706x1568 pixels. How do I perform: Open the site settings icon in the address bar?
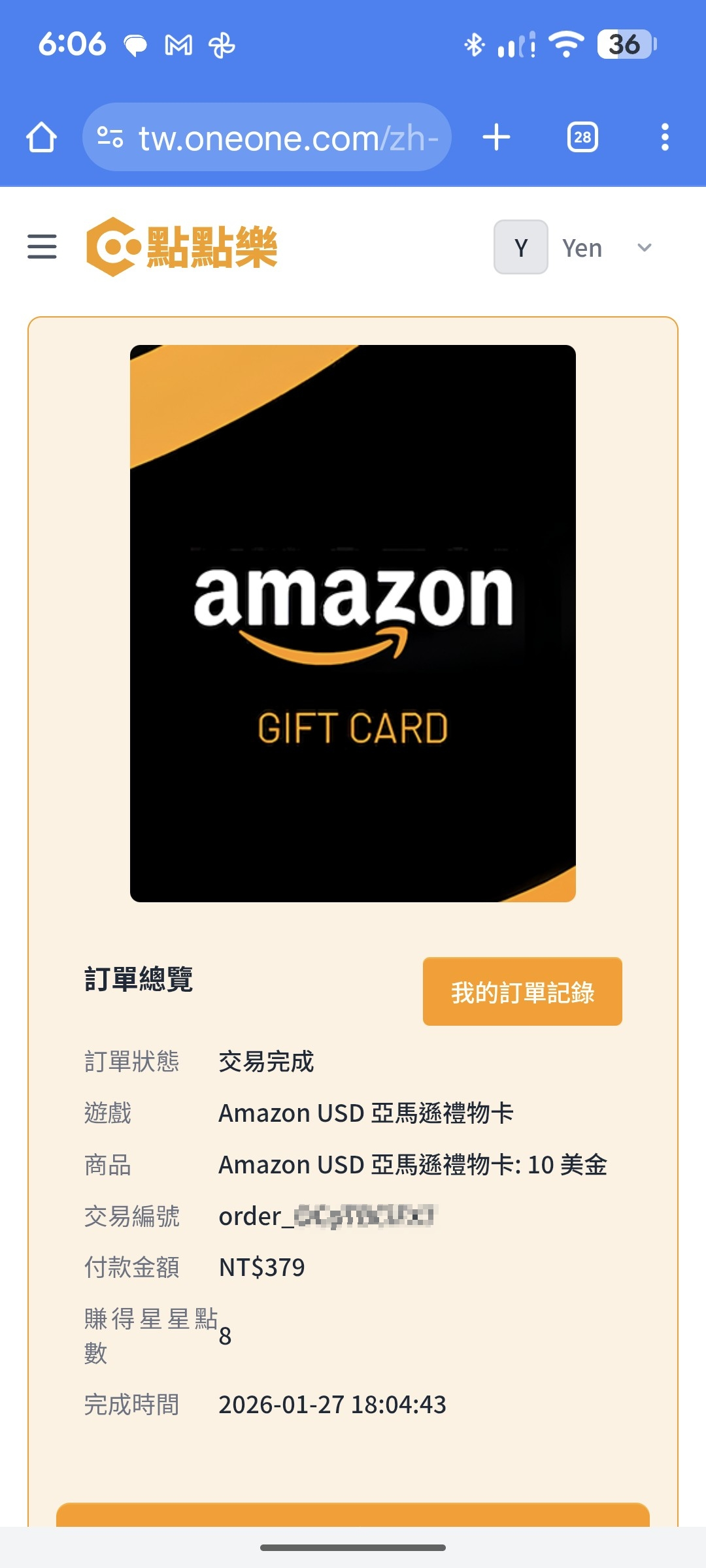coord(110,138)
